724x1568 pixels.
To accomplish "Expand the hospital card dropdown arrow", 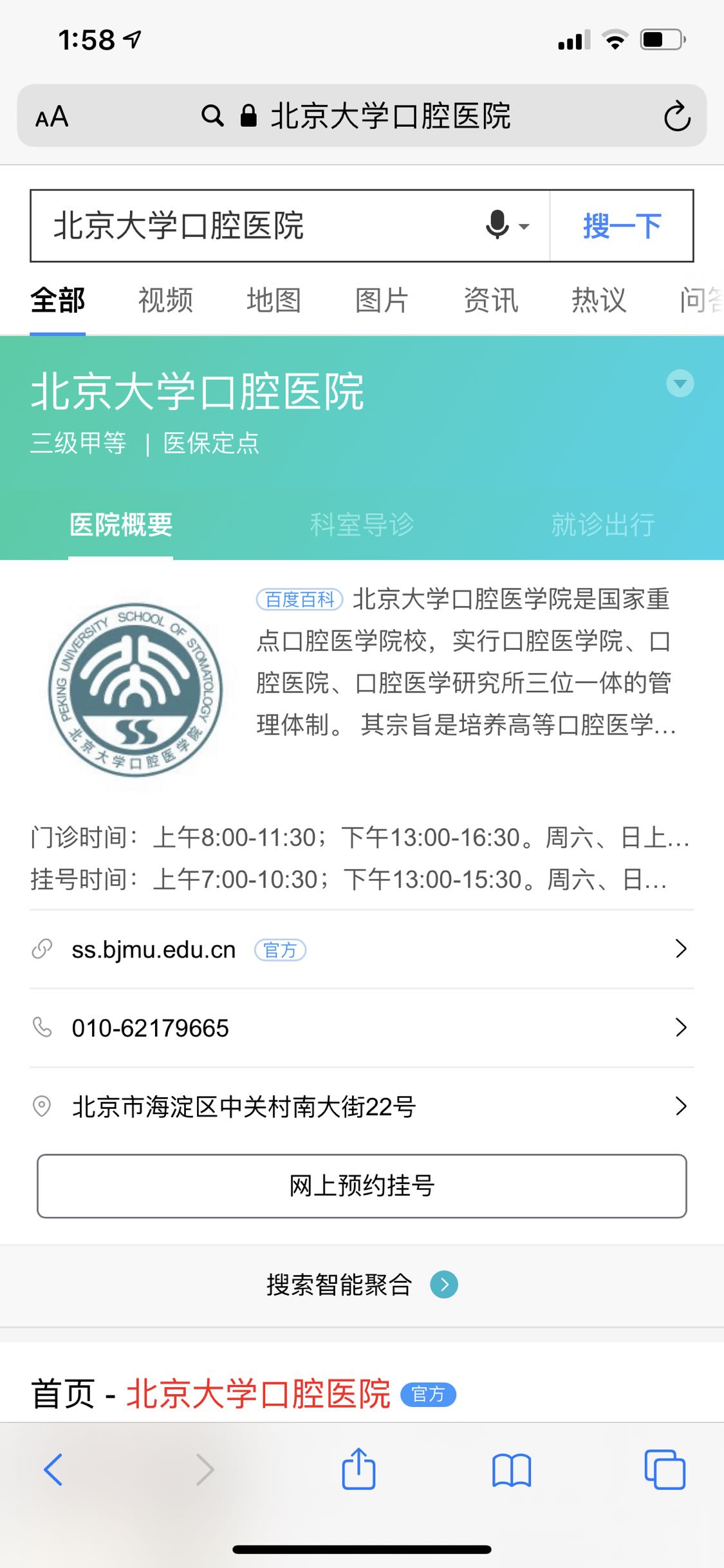I will (x=680, y=384).
